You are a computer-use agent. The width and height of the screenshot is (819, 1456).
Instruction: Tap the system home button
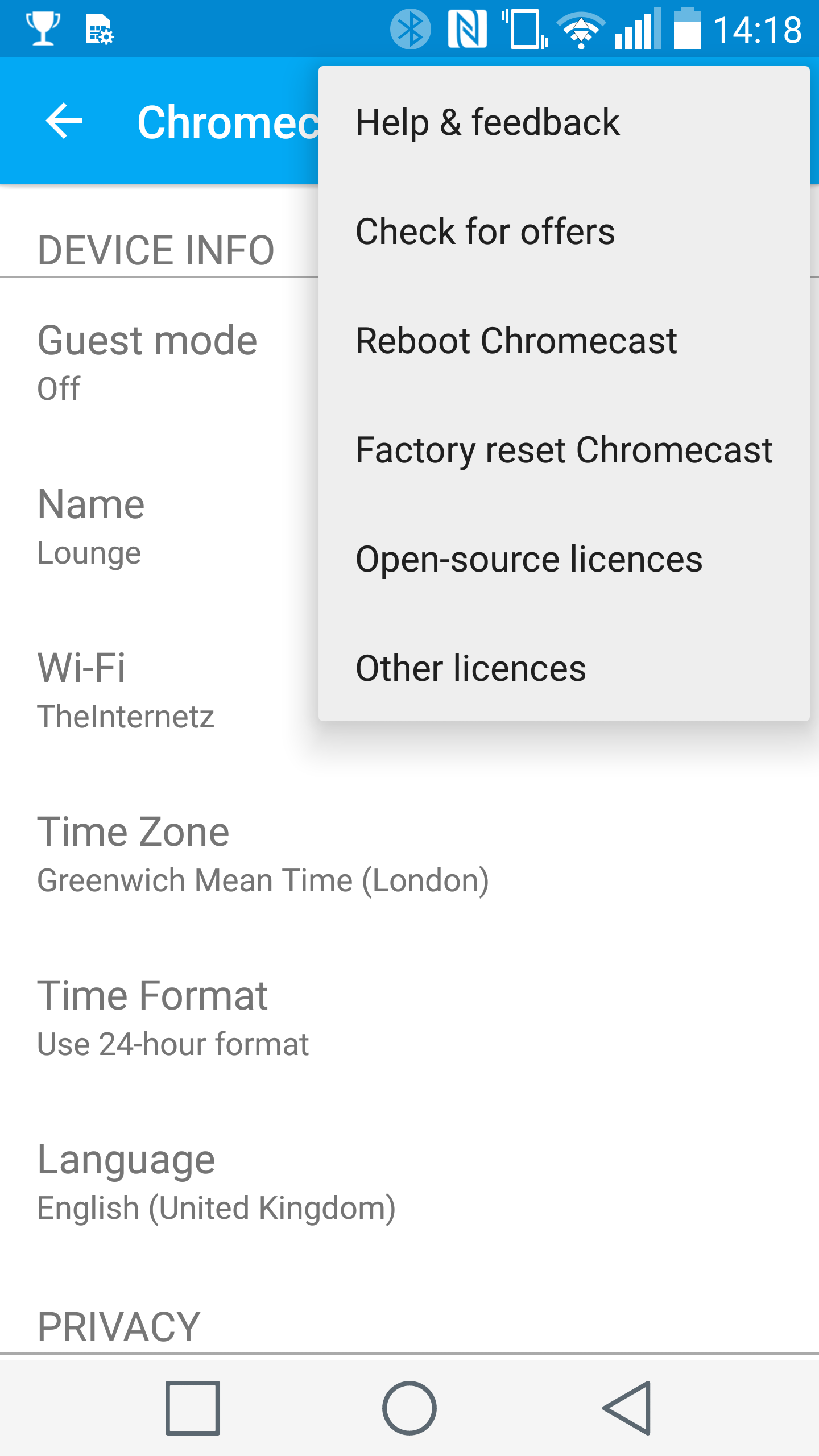[409, 1408]
